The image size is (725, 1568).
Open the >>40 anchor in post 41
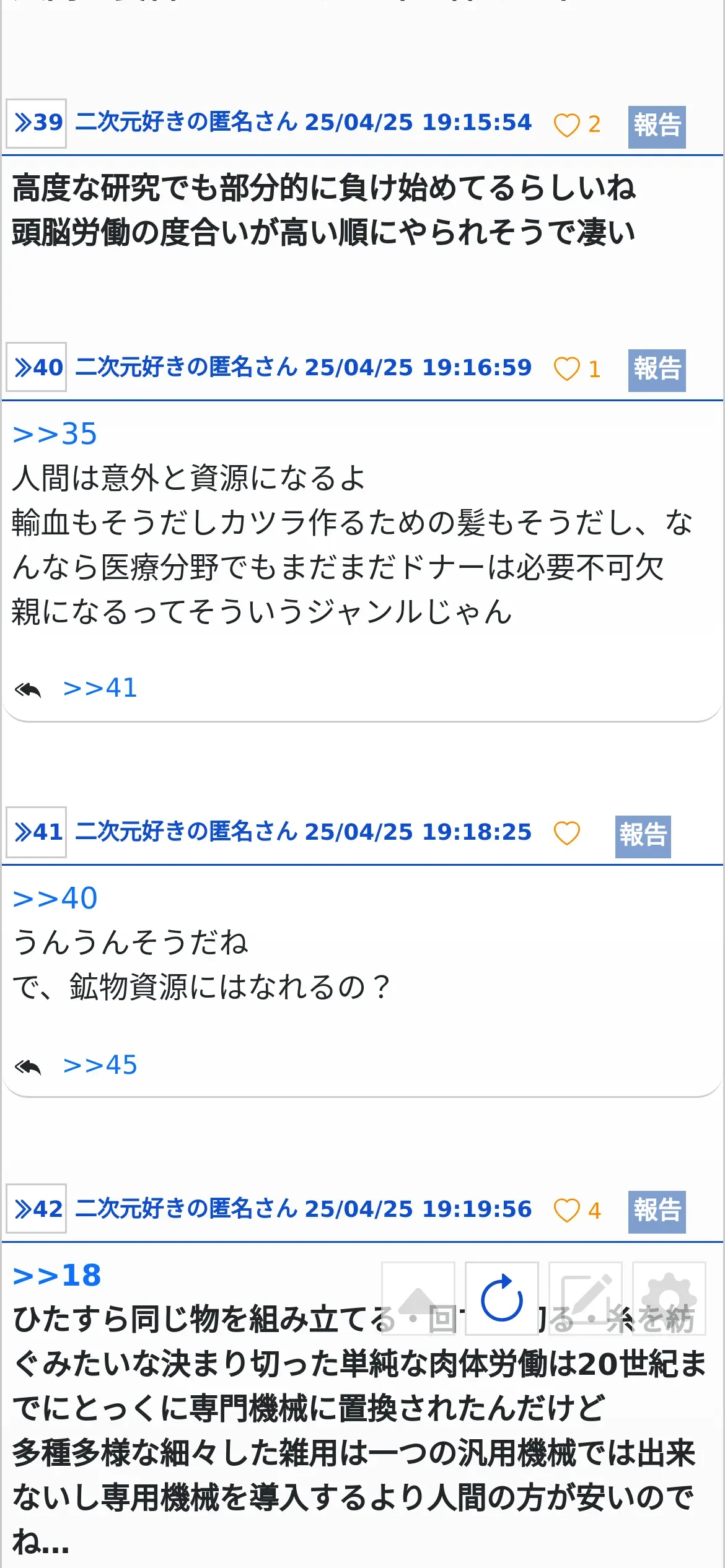55,899
